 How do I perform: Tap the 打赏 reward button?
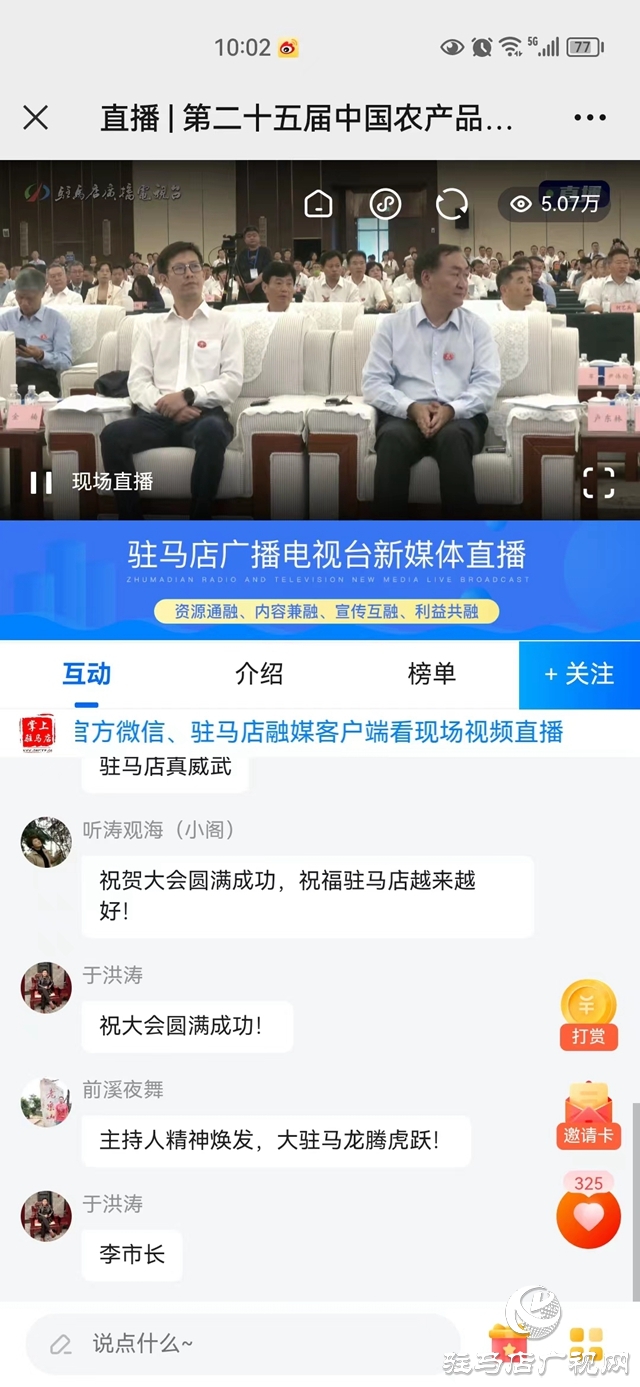588,1014
